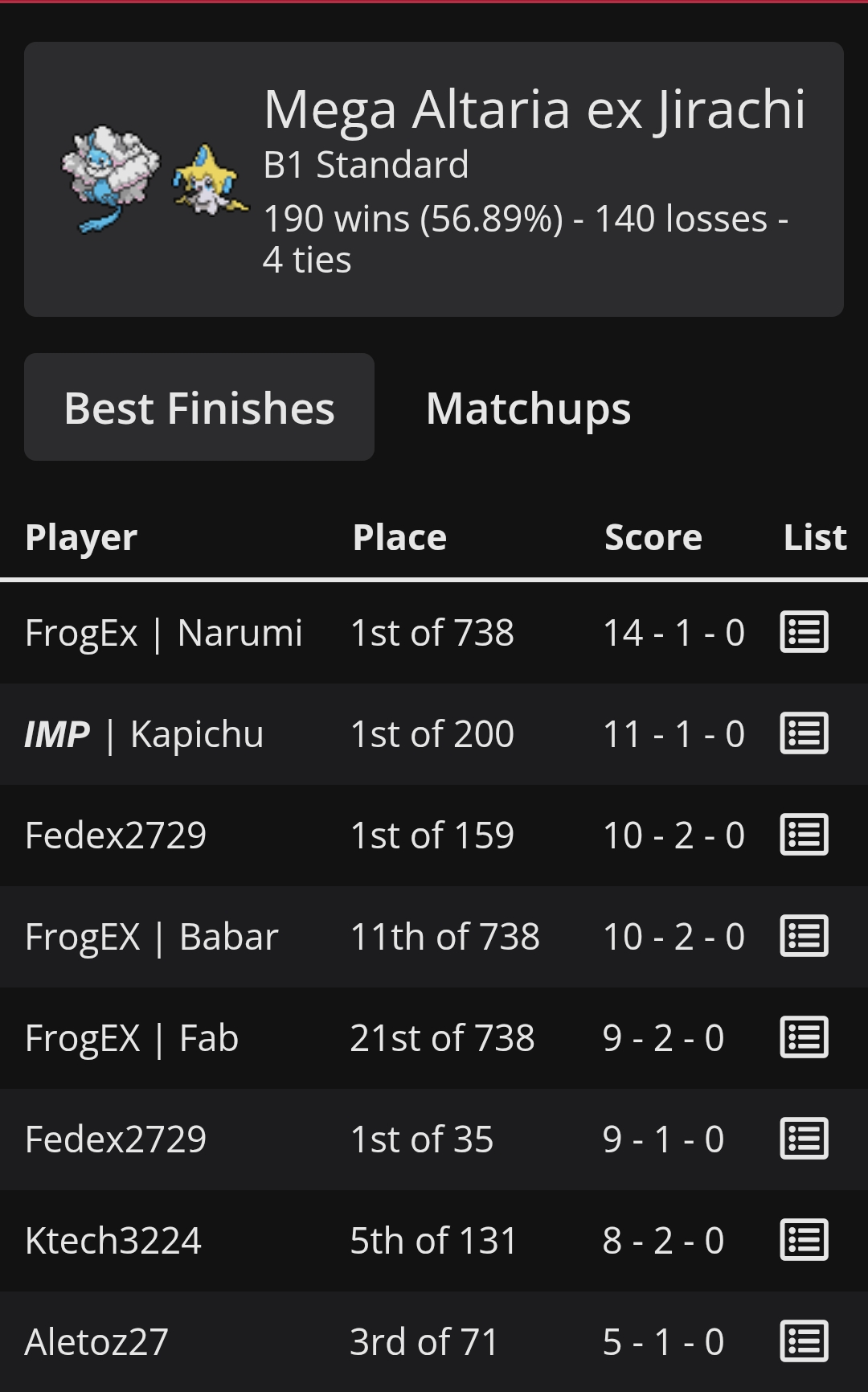Show FrogEX | Babar's deck list
Screen dimensions: 868x1392
[x=804, y=936]
